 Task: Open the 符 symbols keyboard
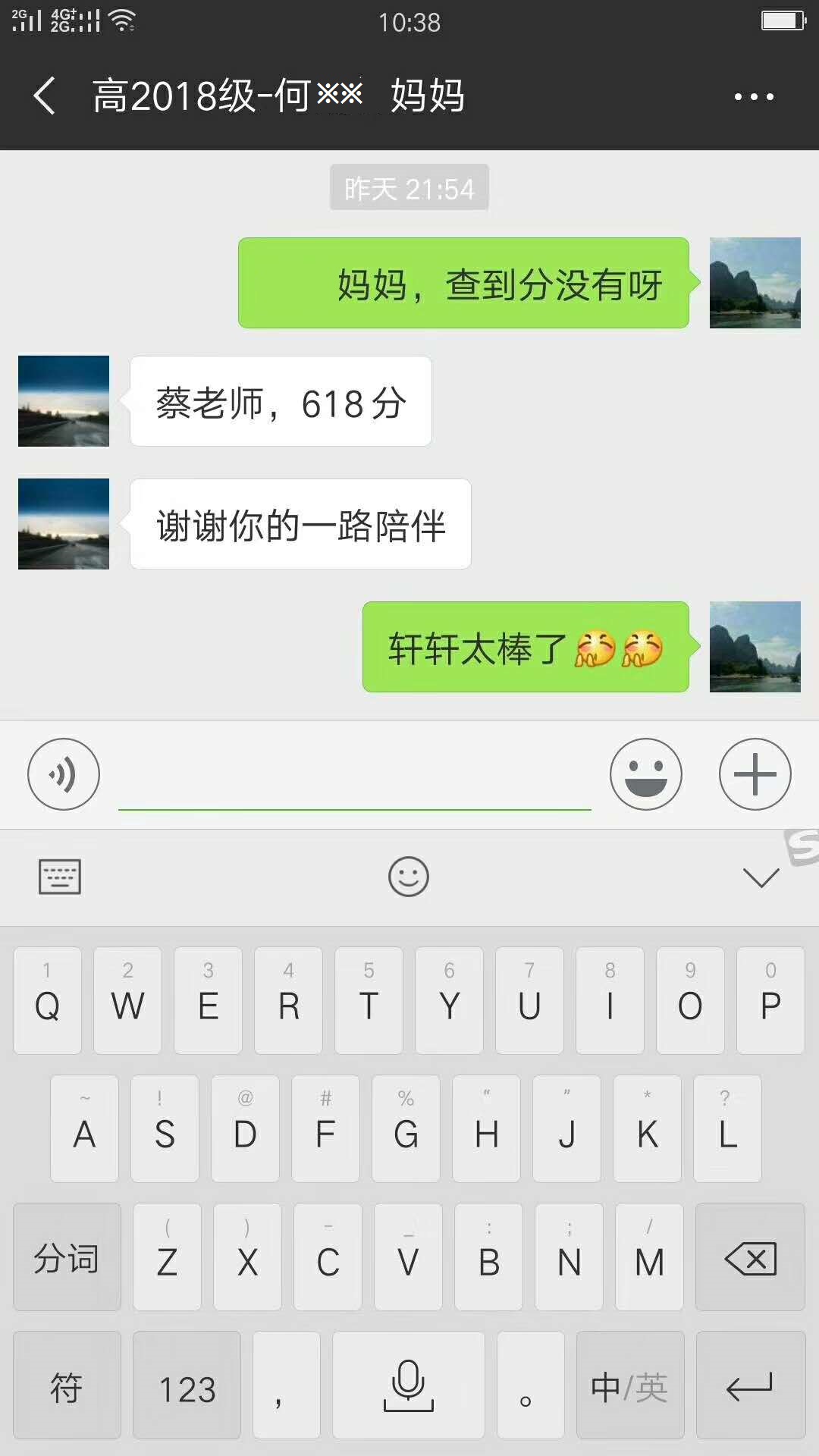(x=67, y=1387)
